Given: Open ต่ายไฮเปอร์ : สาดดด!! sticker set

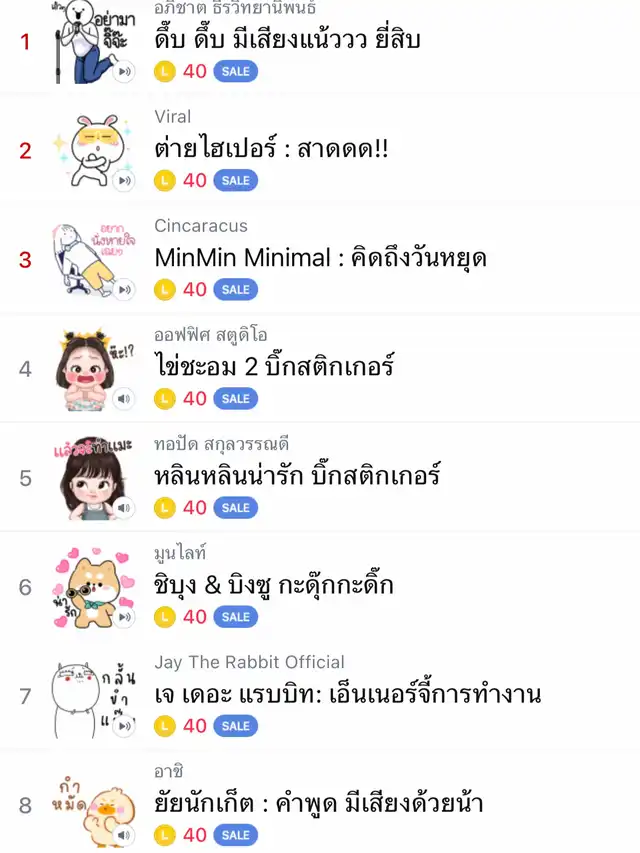Looking at the screenshot, I should point(271,149).
